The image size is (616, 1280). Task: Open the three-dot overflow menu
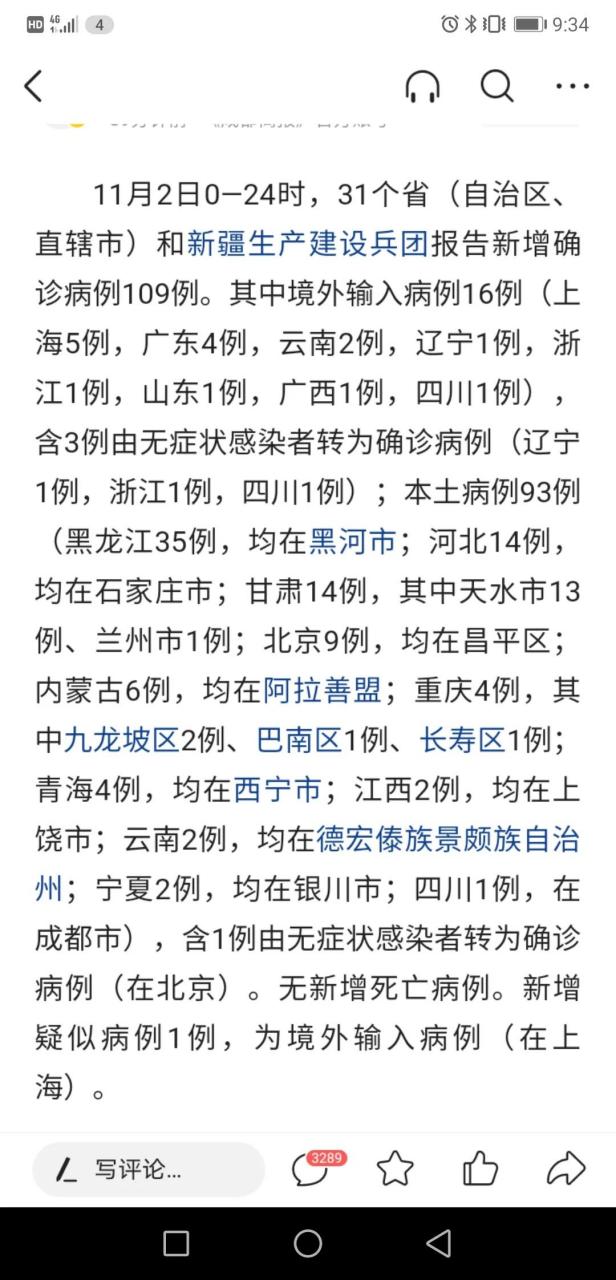572,87
